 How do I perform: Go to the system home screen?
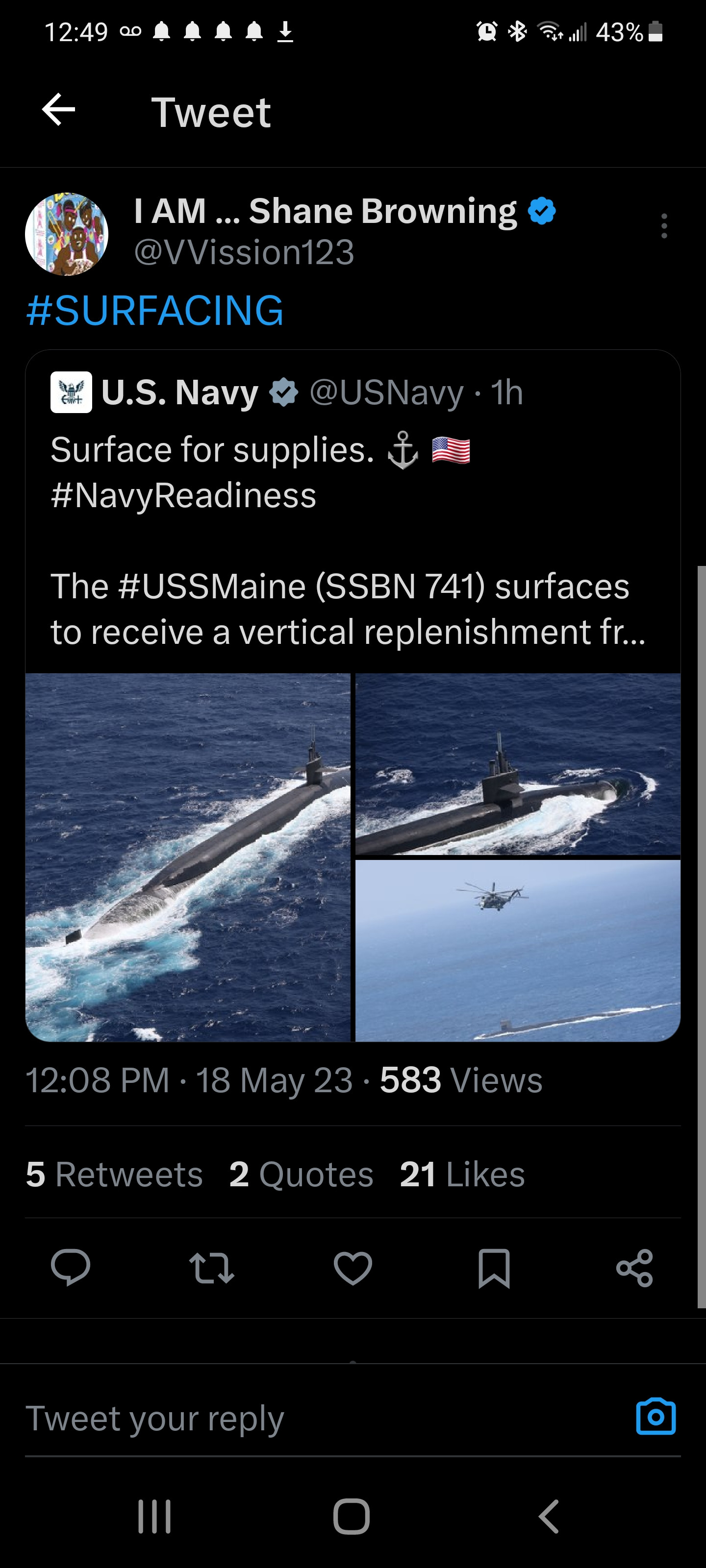[x=352, y=1516]
